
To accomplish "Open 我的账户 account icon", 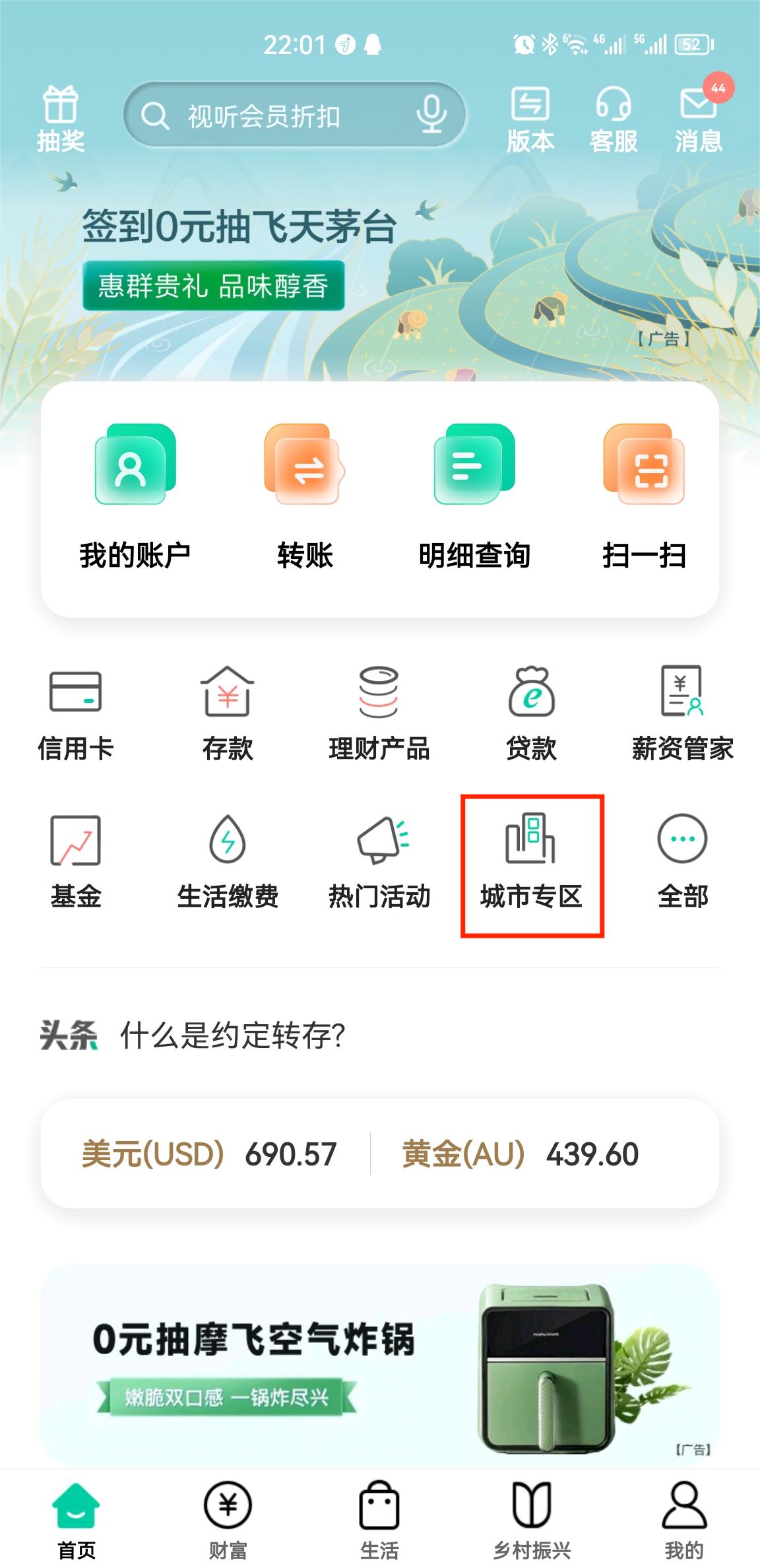I will 135,492.
